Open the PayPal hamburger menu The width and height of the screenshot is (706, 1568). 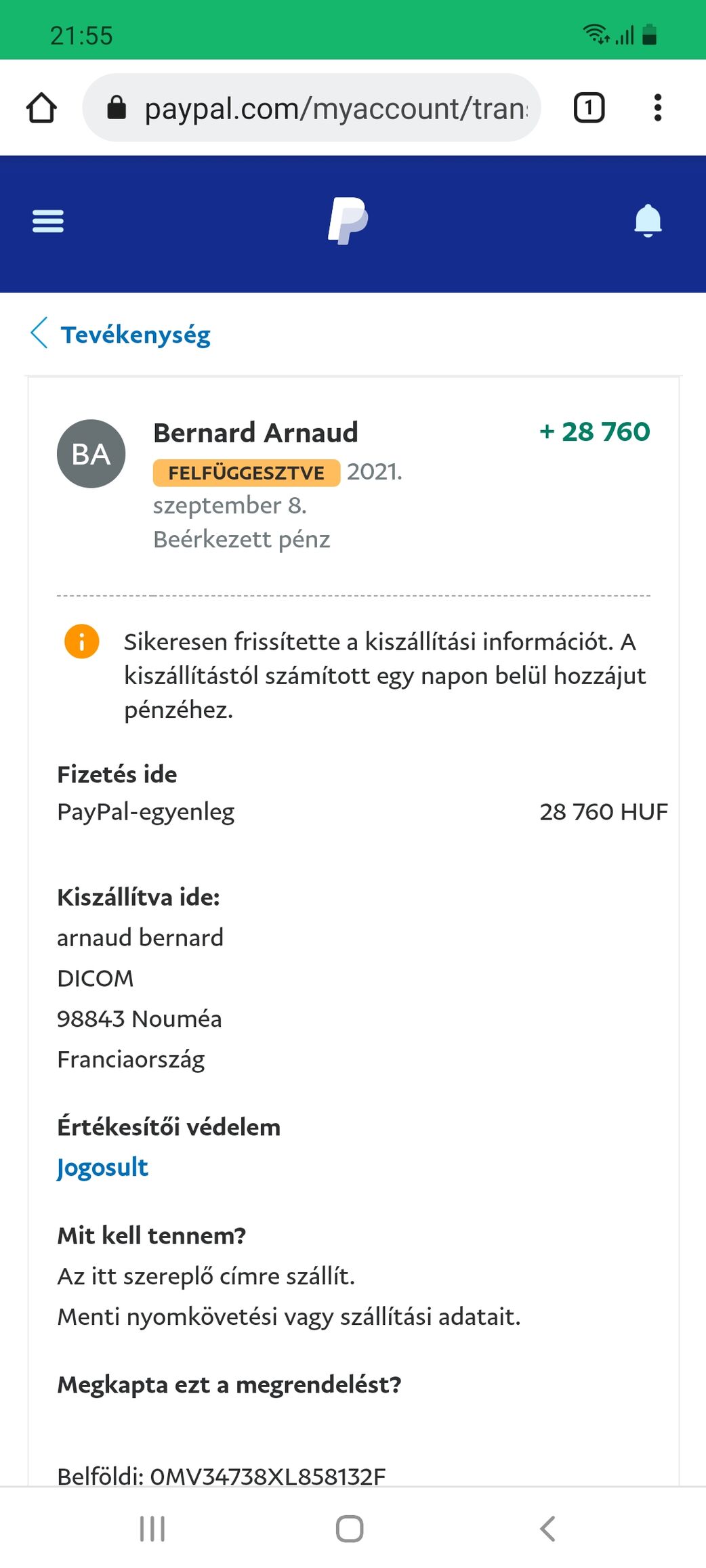click(48, 221)
